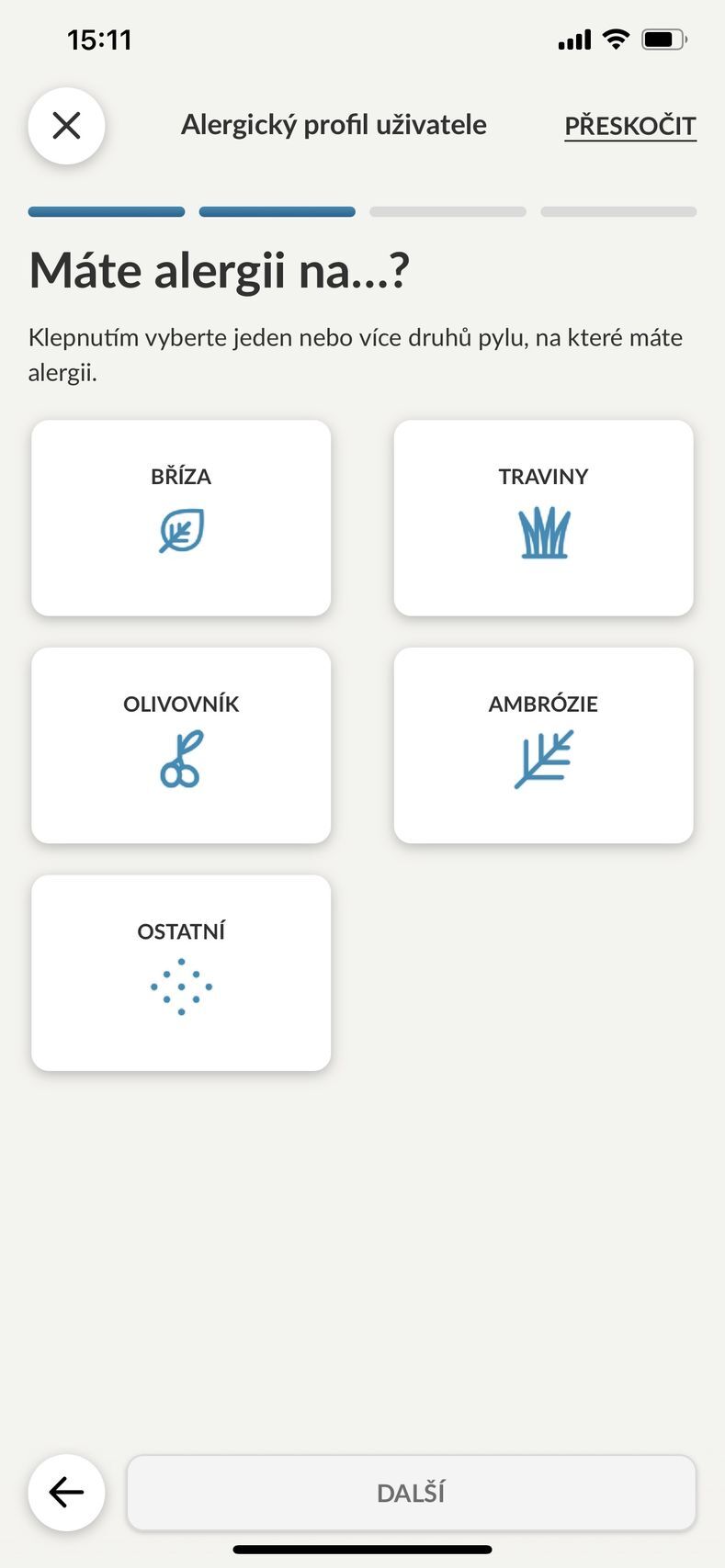Go back with the arrow button
This screenshot has width=725, height=1568.
pos(66,1493)
